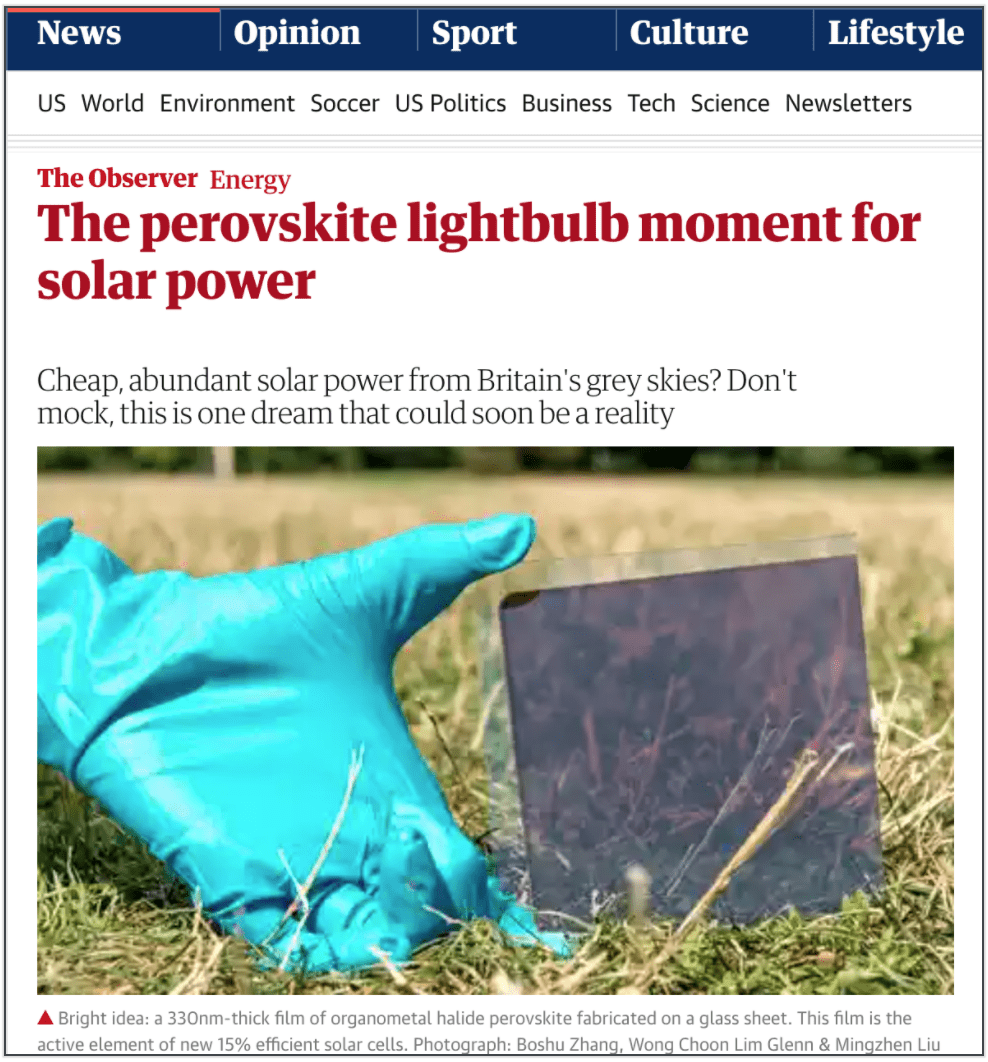Open the Newsletters page
The height and width of the screenshot is (1062, 988).
848,104
